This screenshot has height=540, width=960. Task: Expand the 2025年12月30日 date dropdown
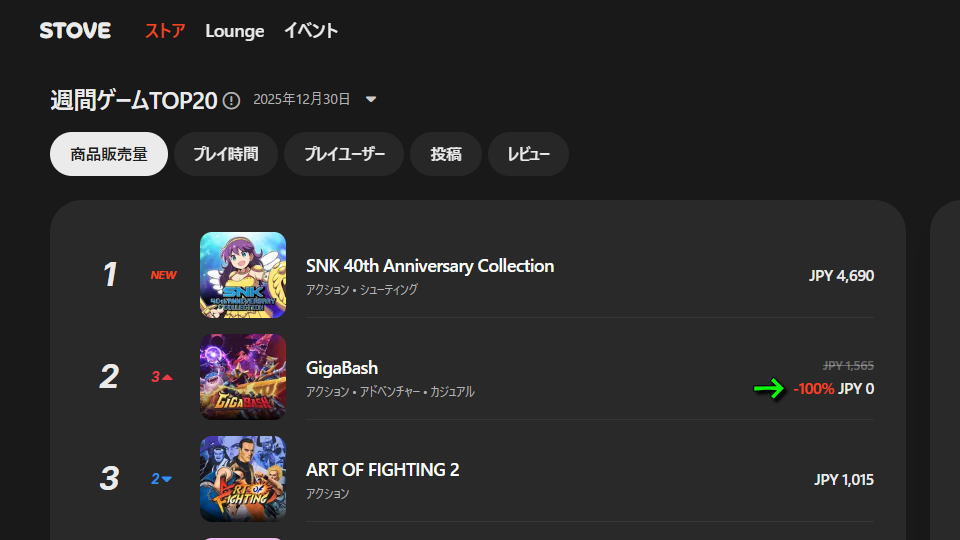point(371,100)
